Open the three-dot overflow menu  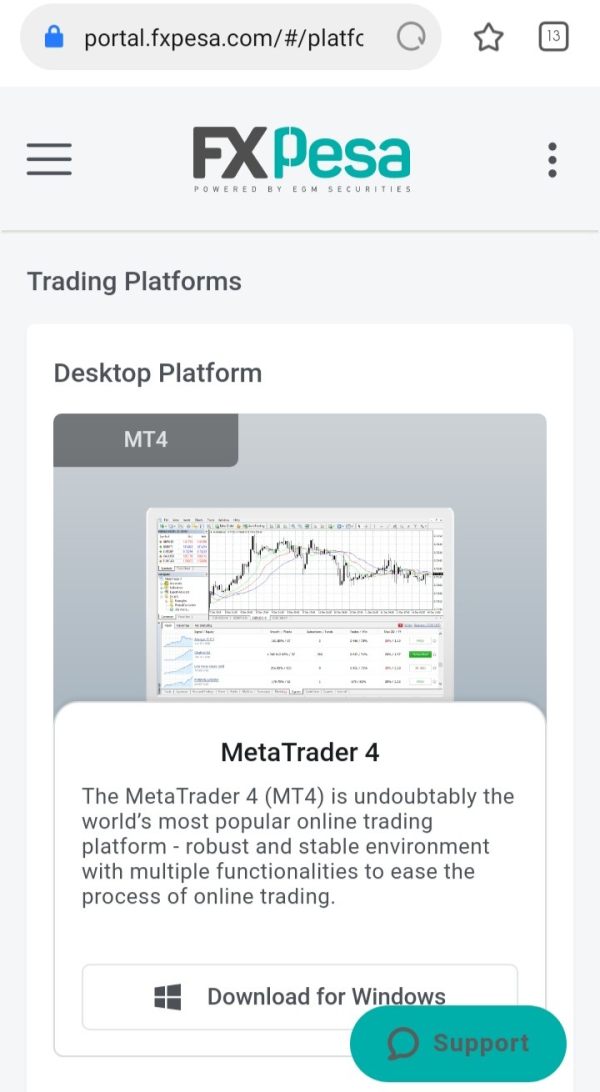552,160
